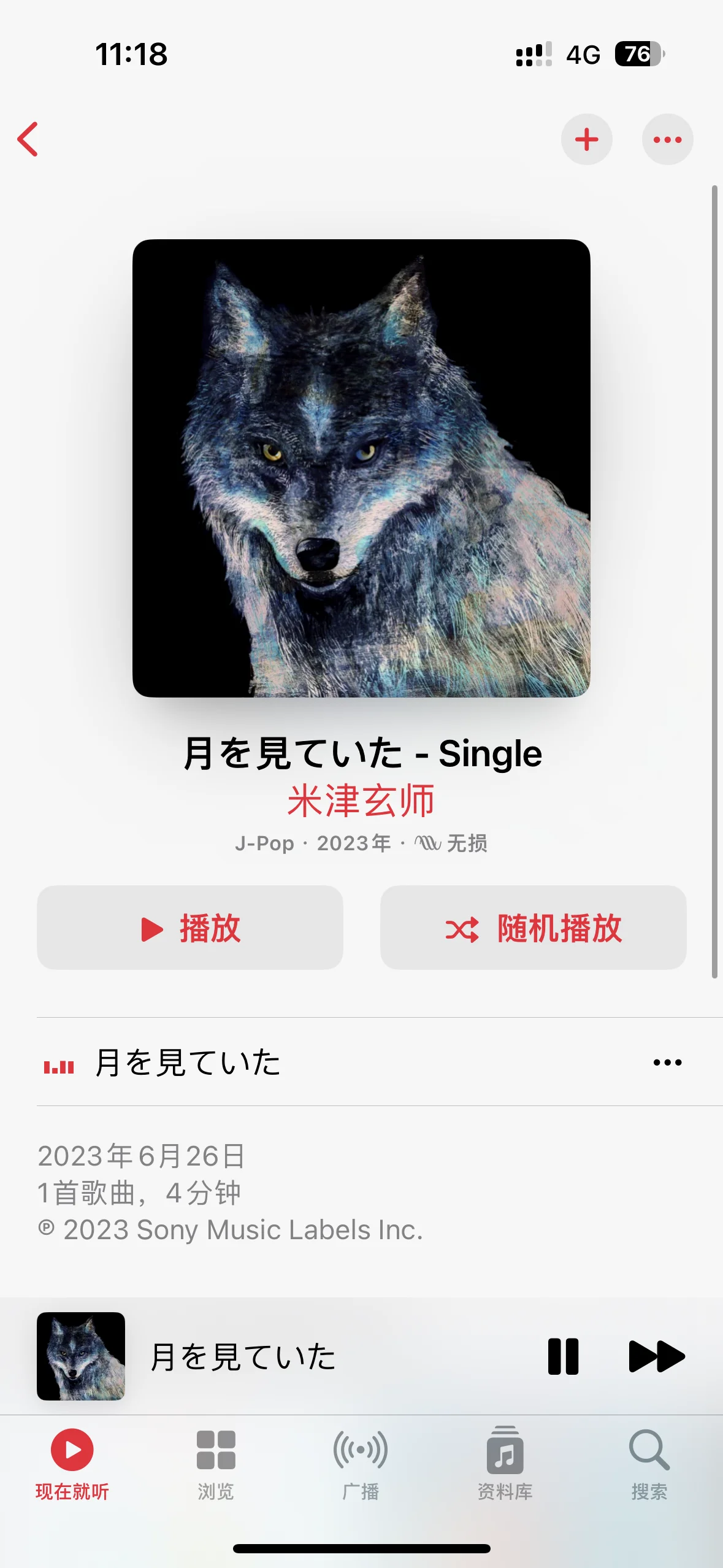
Task: Open more options for track 月を見ていた
Action: click(667, 1063)
